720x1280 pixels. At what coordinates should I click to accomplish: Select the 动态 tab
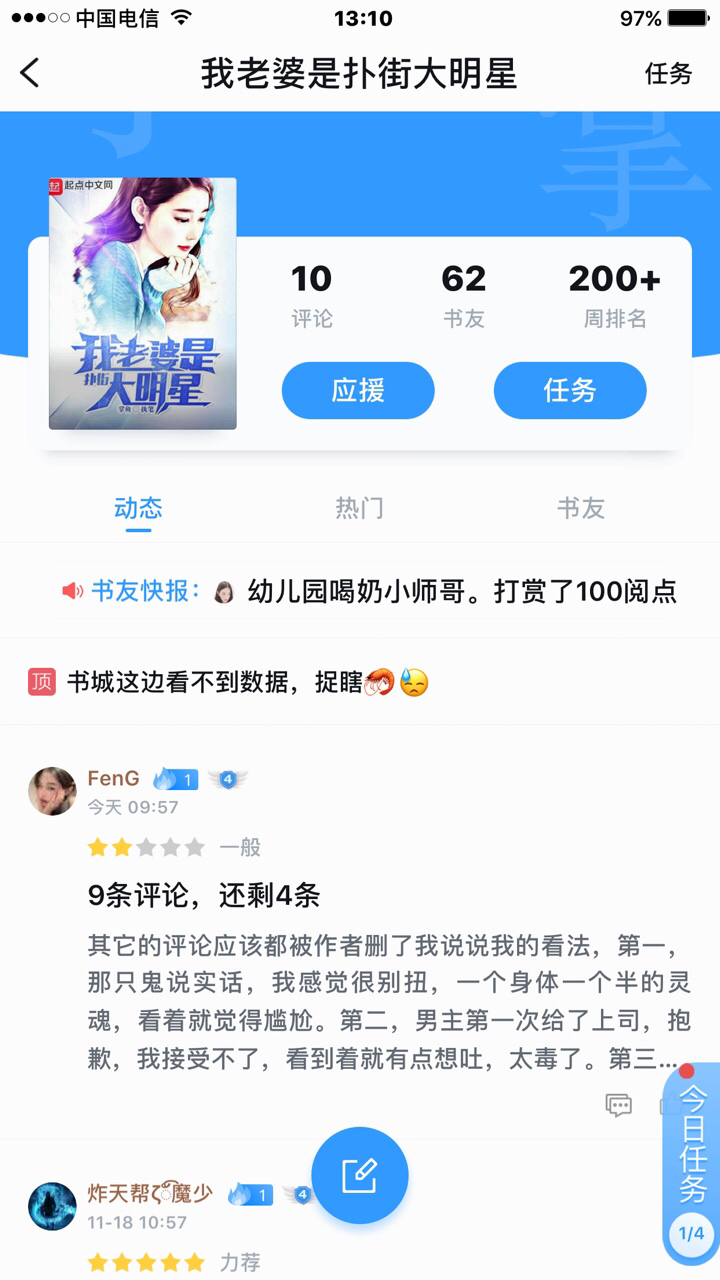point(138,508)
